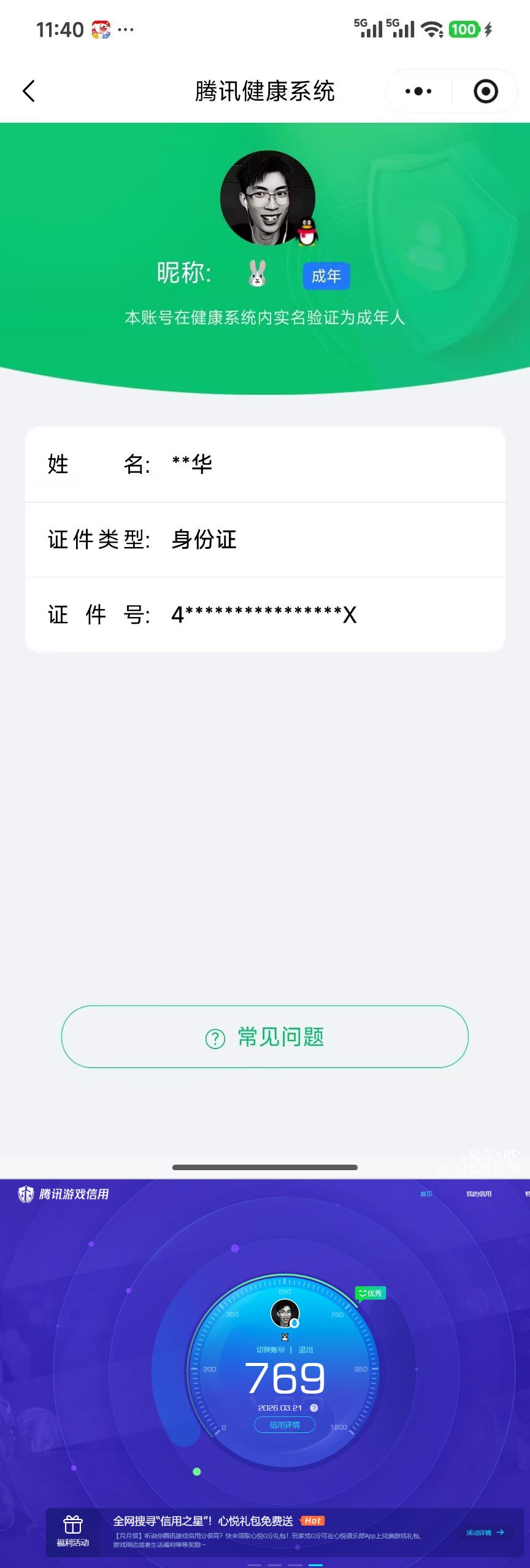Tap the question mark icon beside 常见问题
Viewport: 530px width, 1568px height.
[x=213, y=1037]
